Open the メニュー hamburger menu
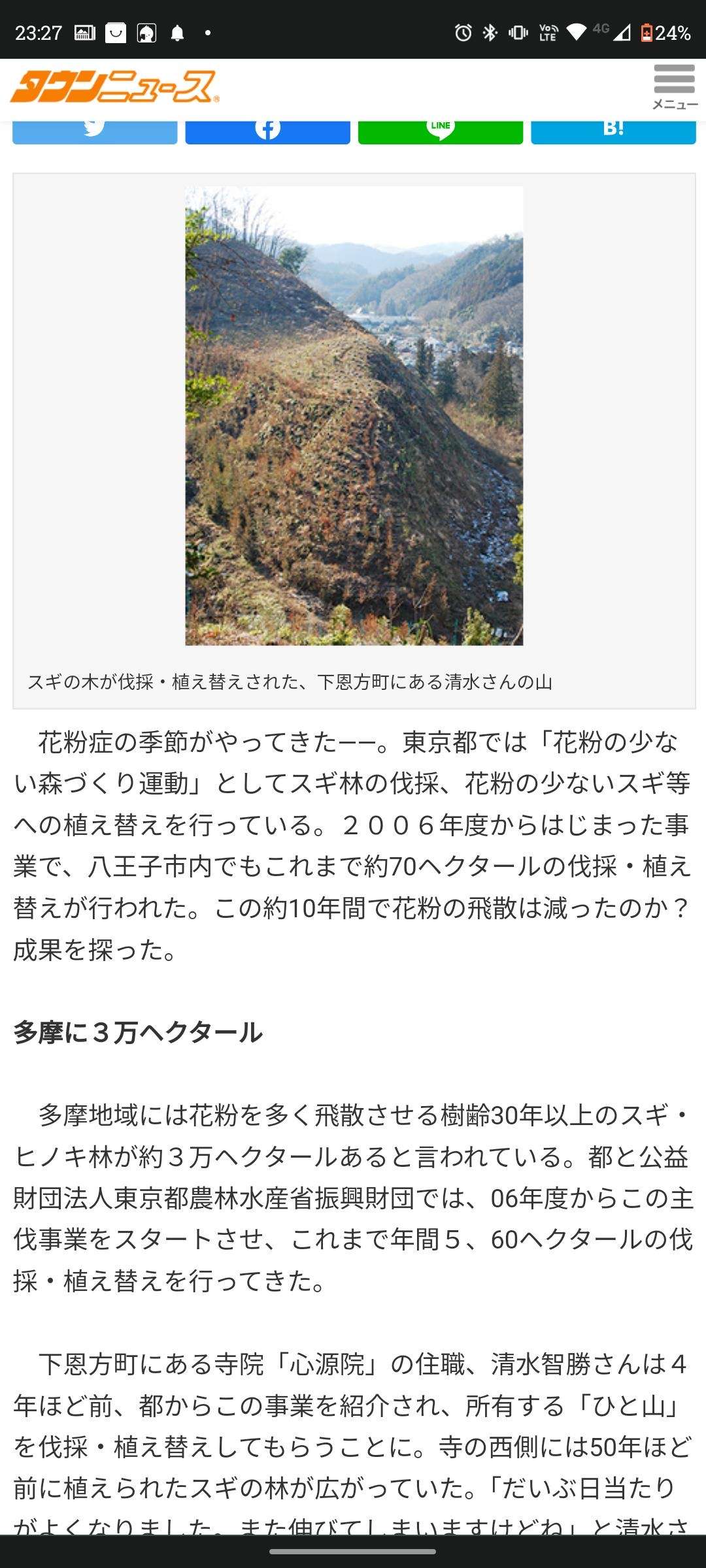706x1568 pixels. [674, 87]
